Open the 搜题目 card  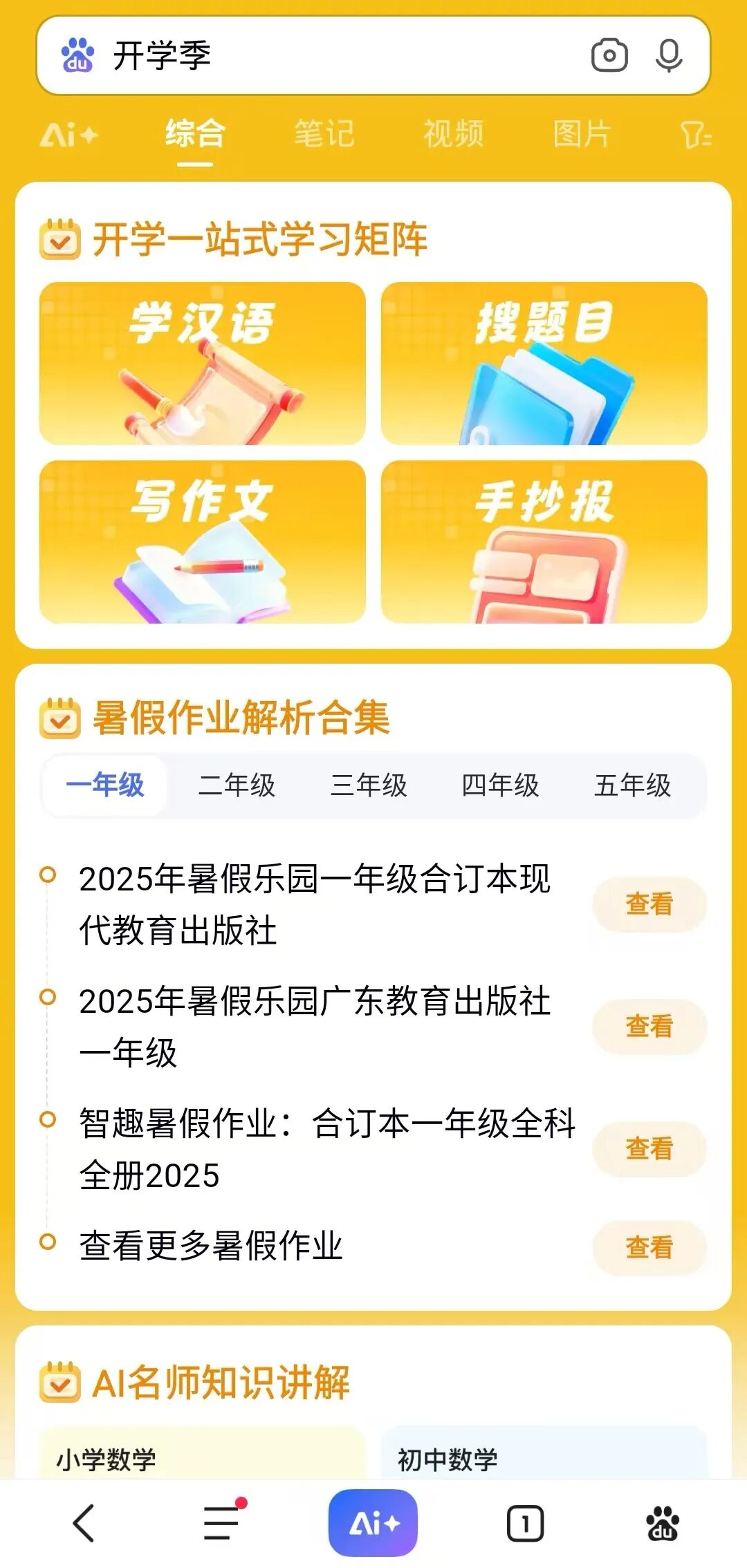click(544, 363)
